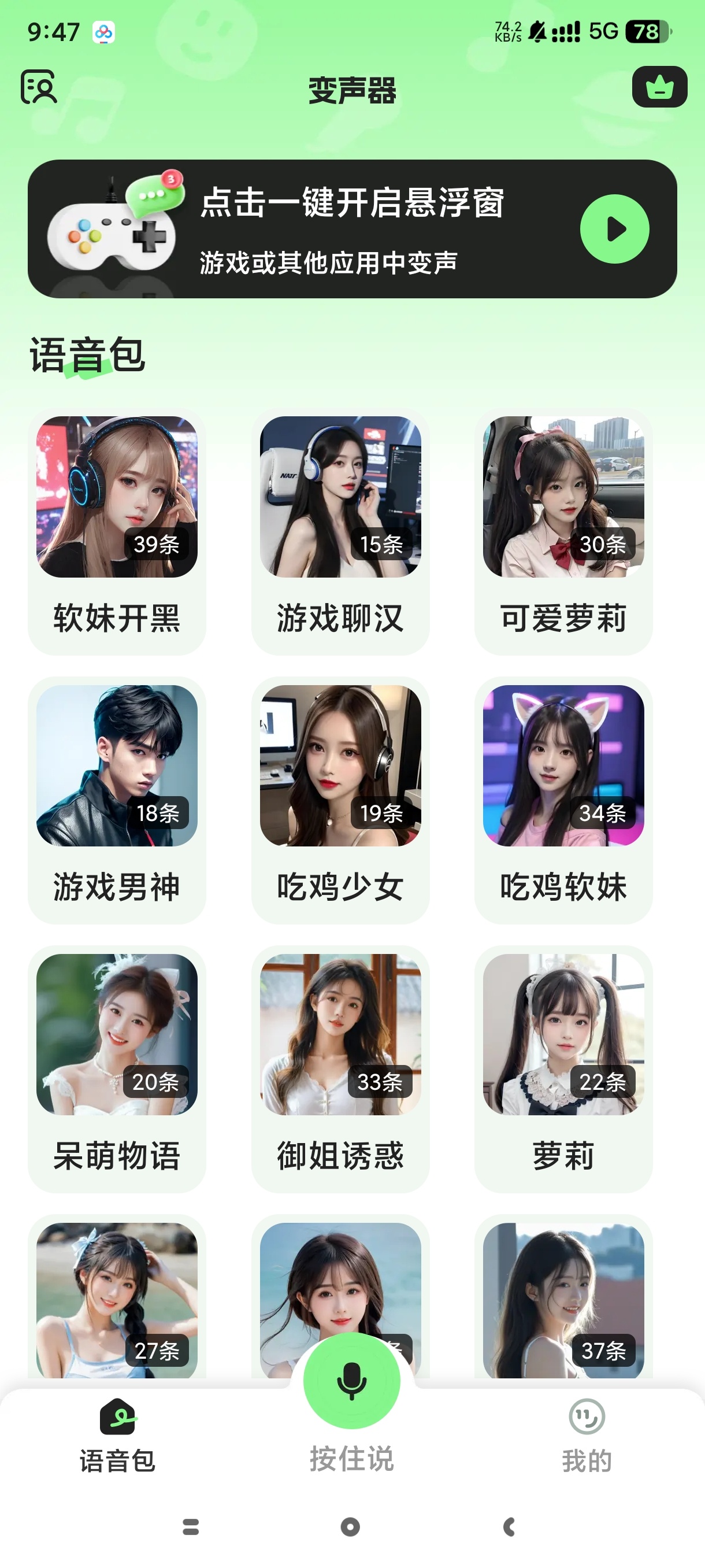
Task: Open the voice pack with 27条
Action: [117, 1300]
